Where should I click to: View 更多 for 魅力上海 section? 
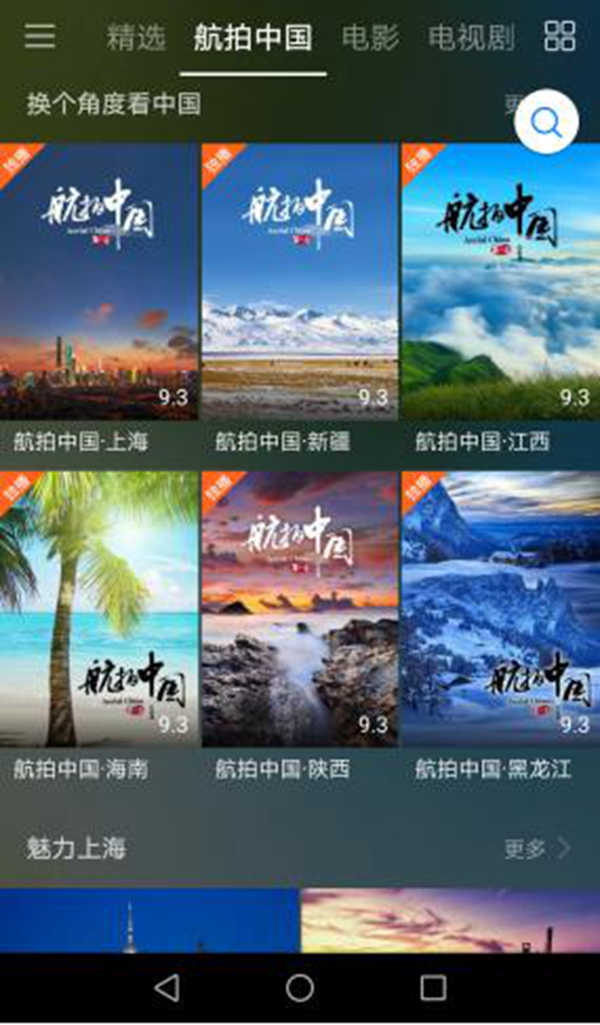[537, 849]
